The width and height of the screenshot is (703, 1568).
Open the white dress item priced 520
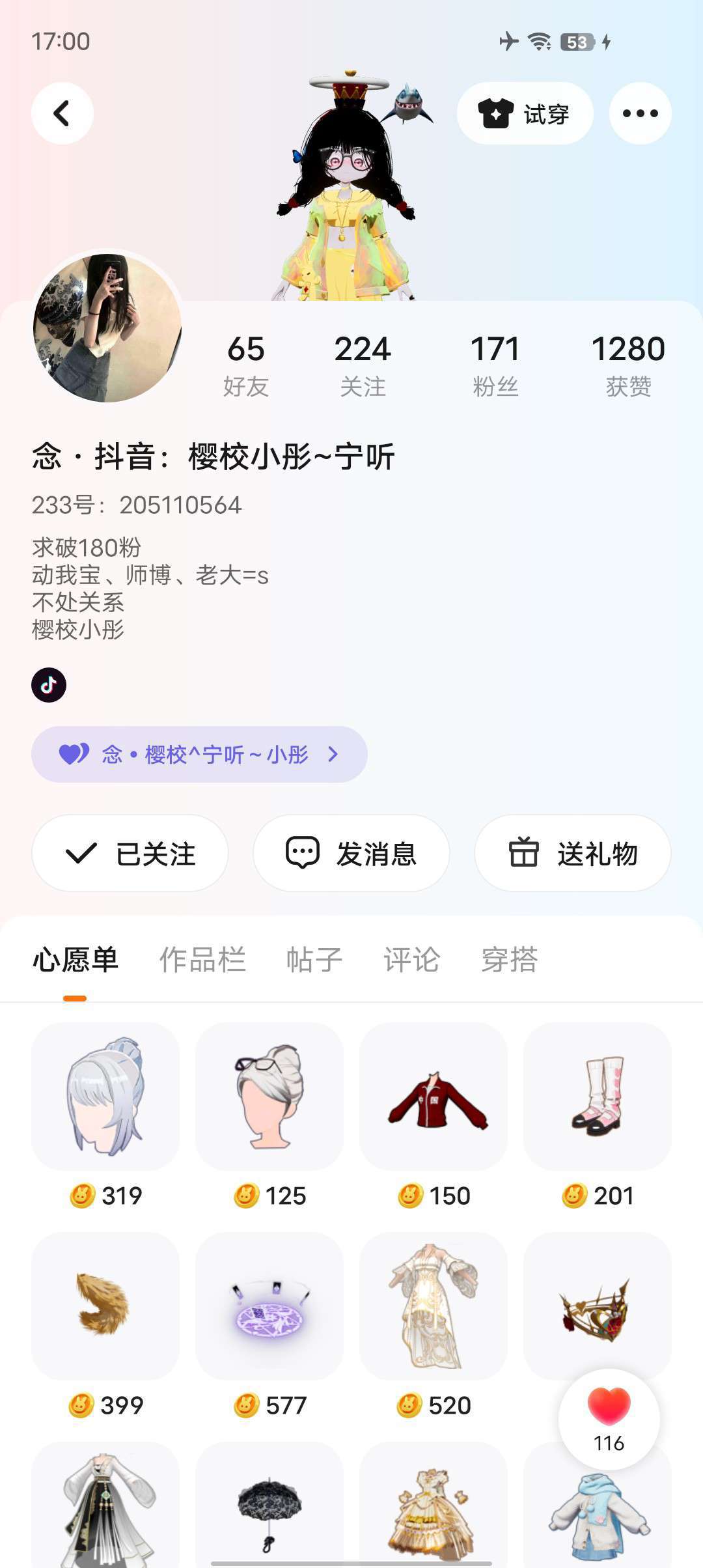pyautogui.click(x=434, y=1306)
